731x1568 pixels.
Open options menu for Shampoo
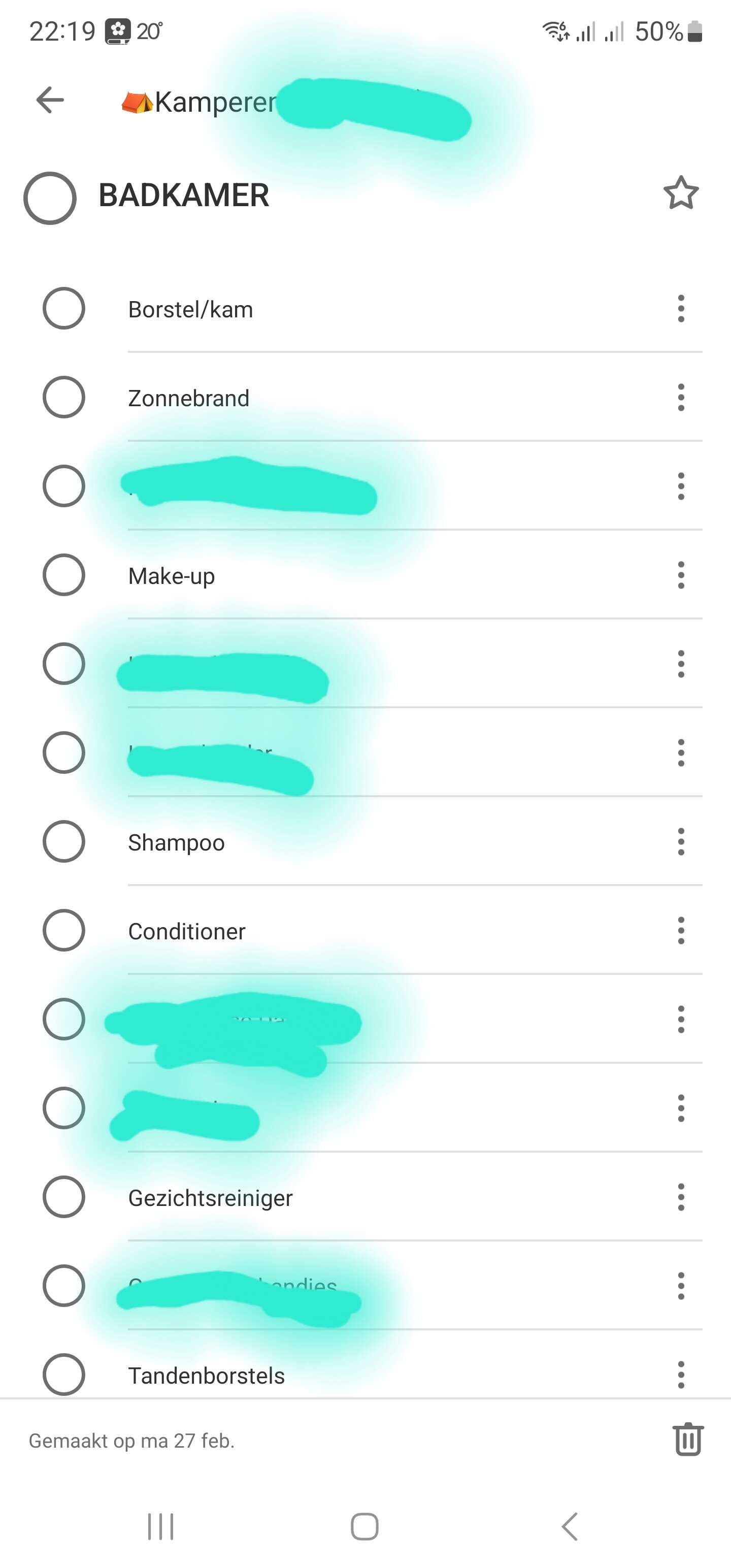680,842
